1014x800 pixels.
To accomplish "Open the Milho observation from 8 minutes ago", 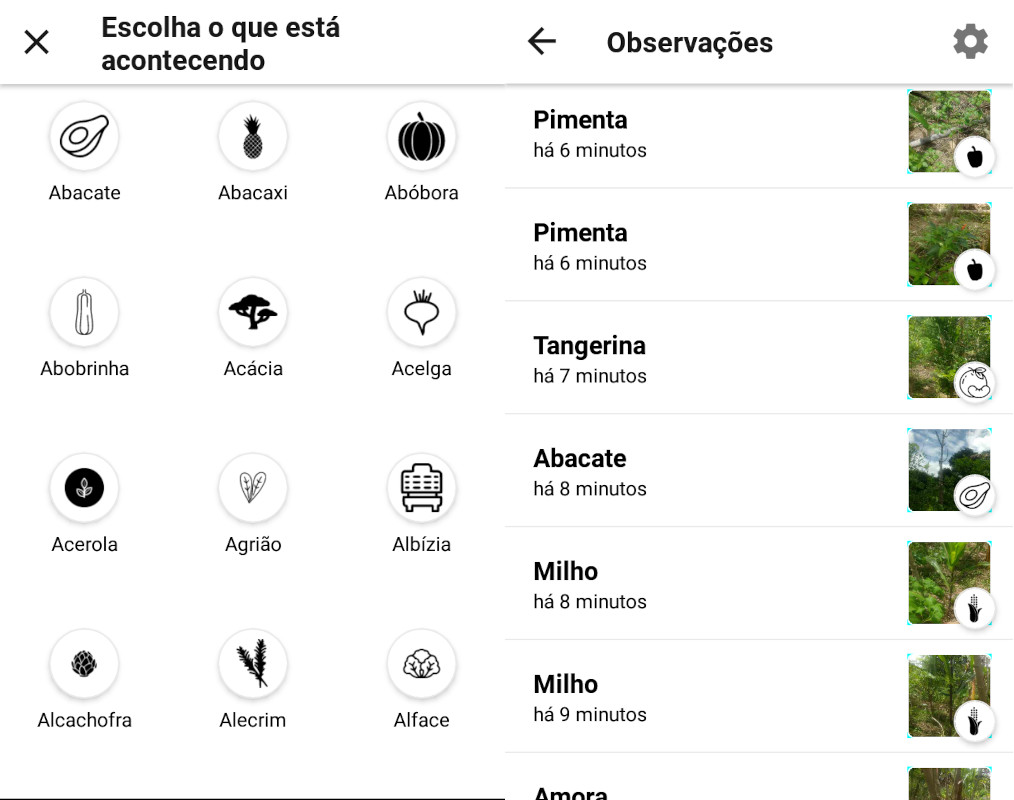I will 700,584.
